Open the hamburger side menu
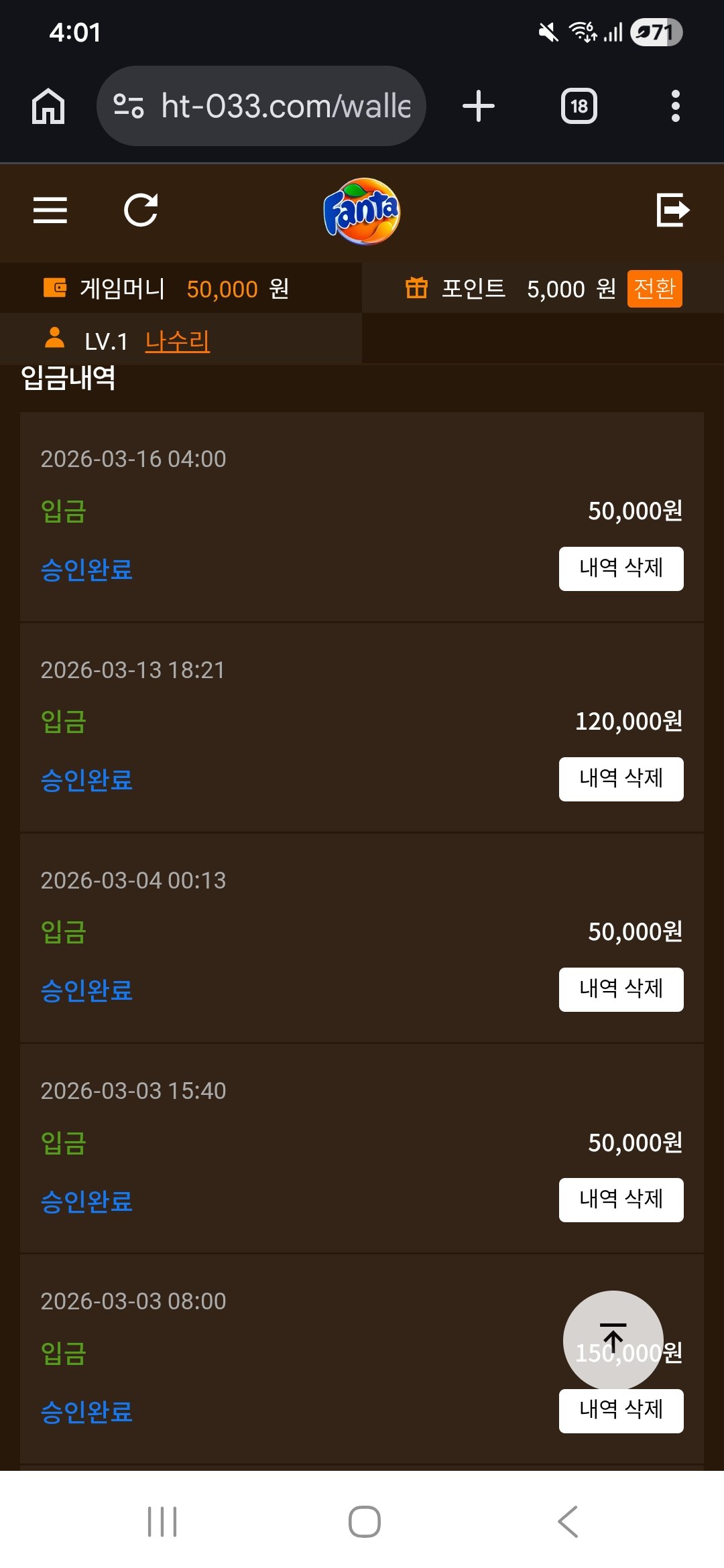The width and height of the screenshot is (724, 1568). point(50,210)
